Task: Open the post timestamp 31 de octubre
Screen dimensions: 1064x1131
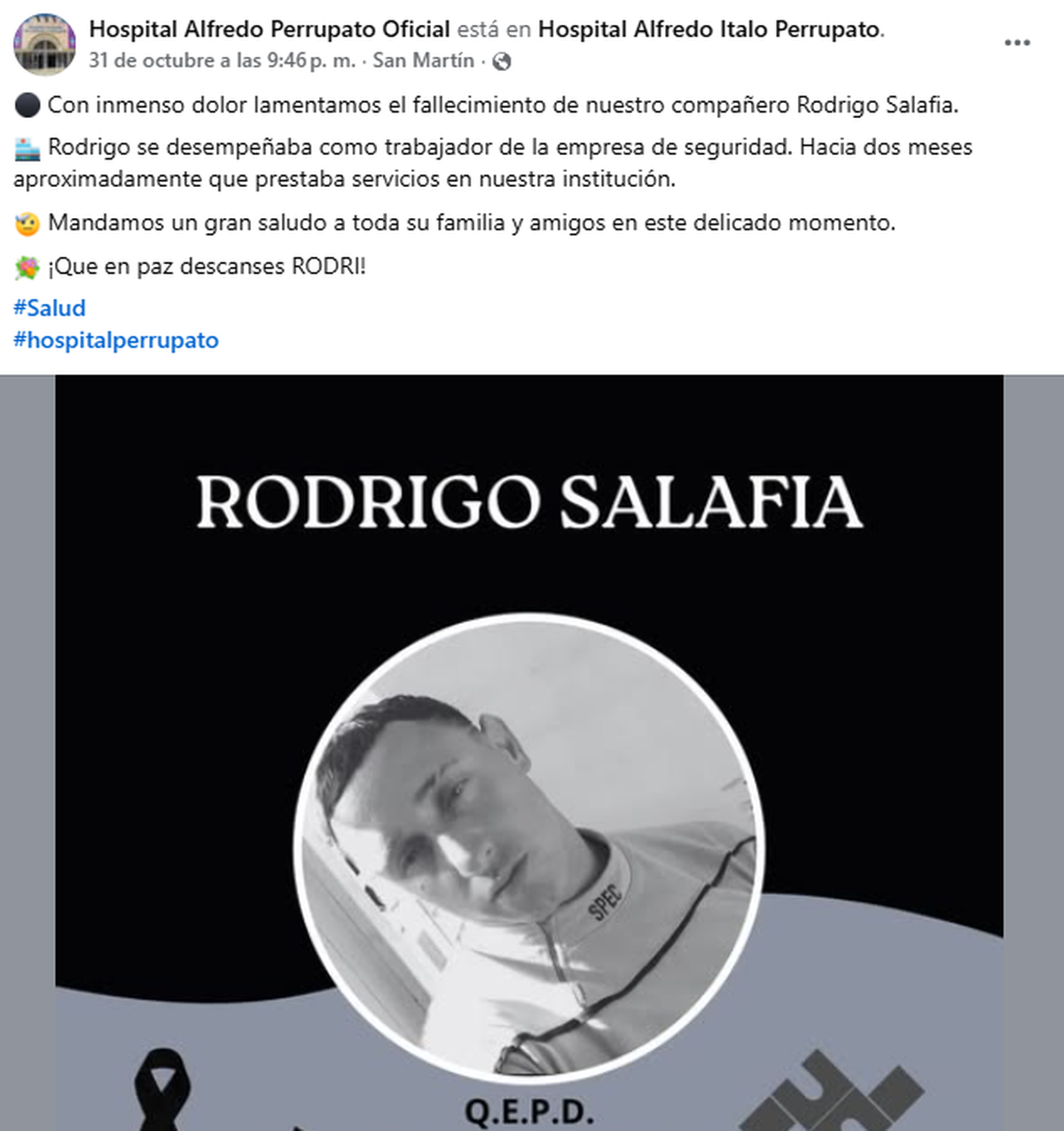Action: pos(222,60)
